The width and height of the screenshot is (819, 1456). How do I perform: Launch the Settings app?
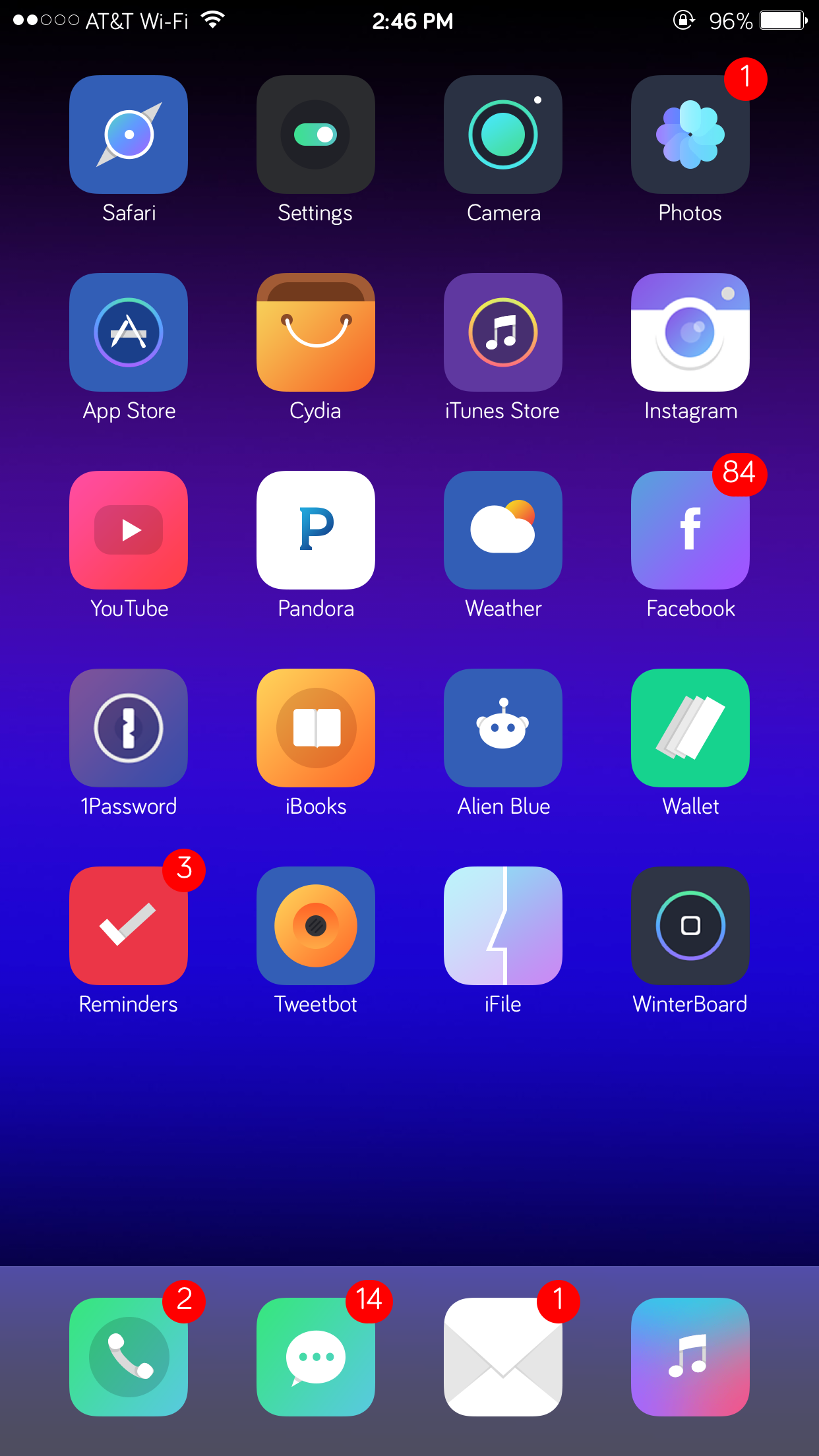(x=316, y=135)
